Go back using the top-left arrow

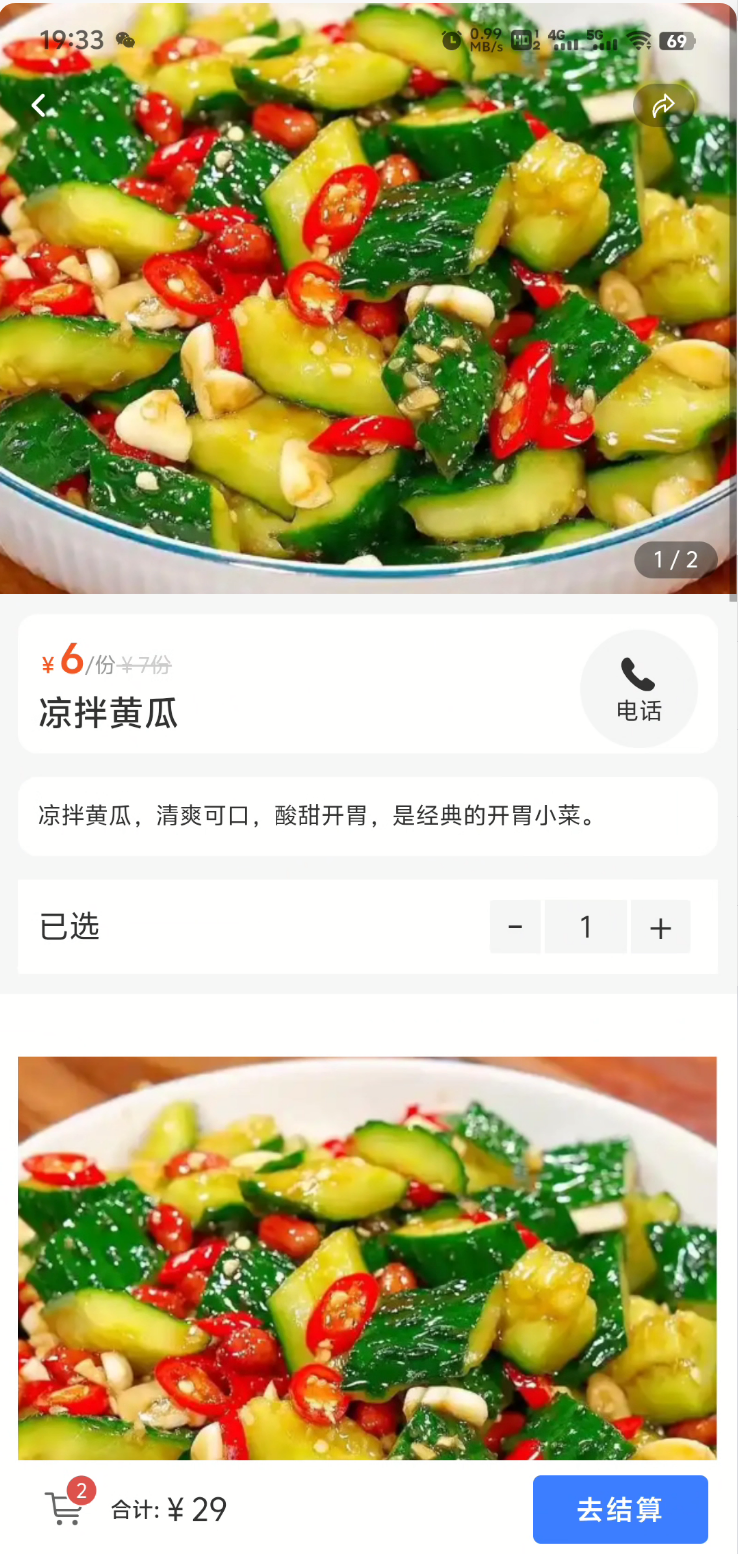(39, 105)
